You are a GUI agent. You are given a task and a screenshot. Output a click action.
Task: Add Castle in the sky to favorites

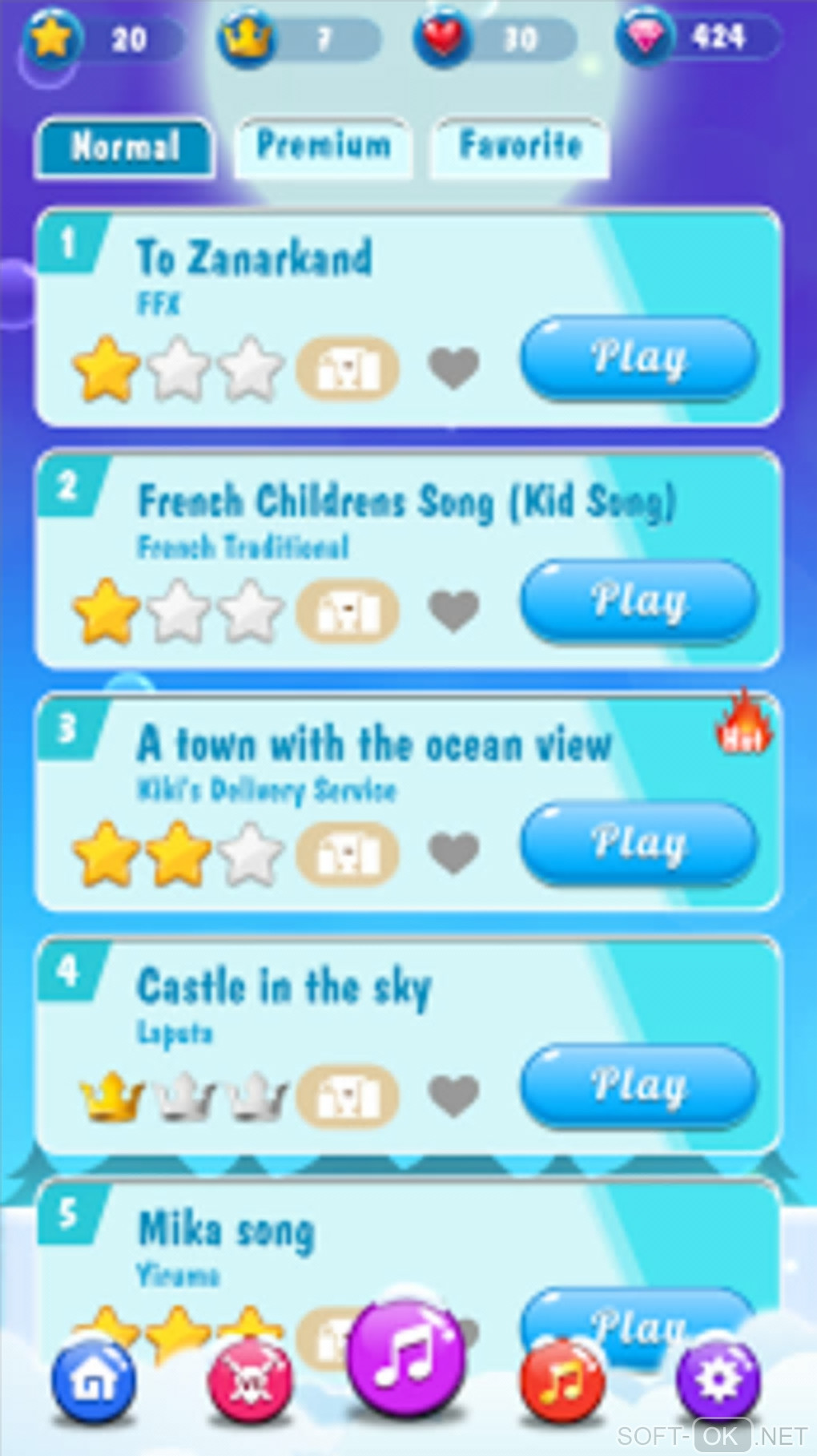(453, 1095)
